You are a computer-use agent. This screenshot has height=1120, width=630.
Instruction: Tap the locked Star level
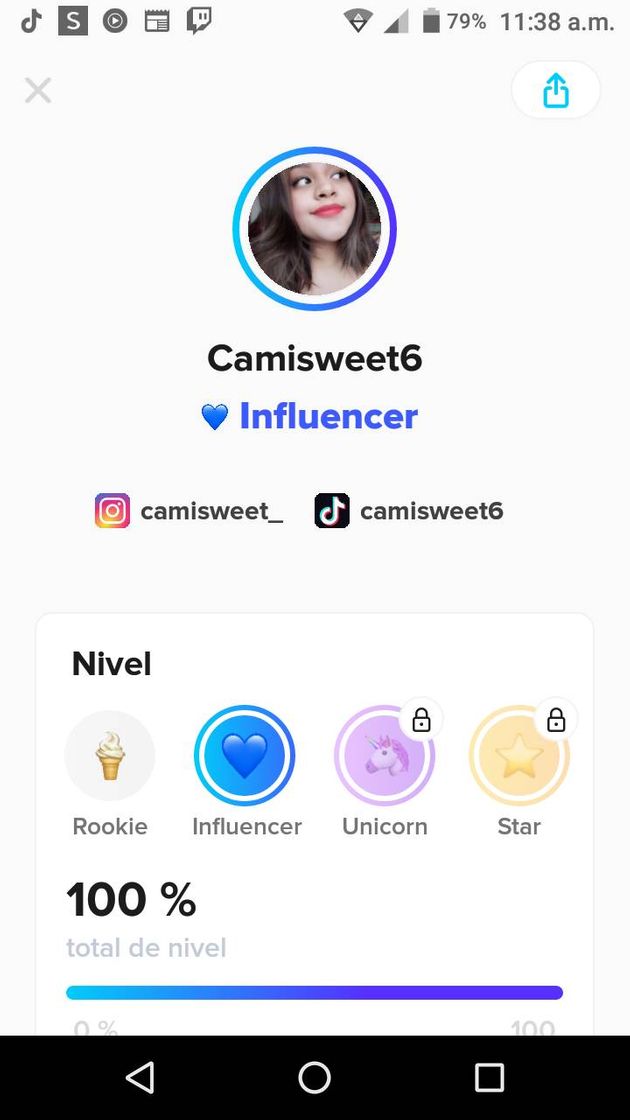pos(519,756)
